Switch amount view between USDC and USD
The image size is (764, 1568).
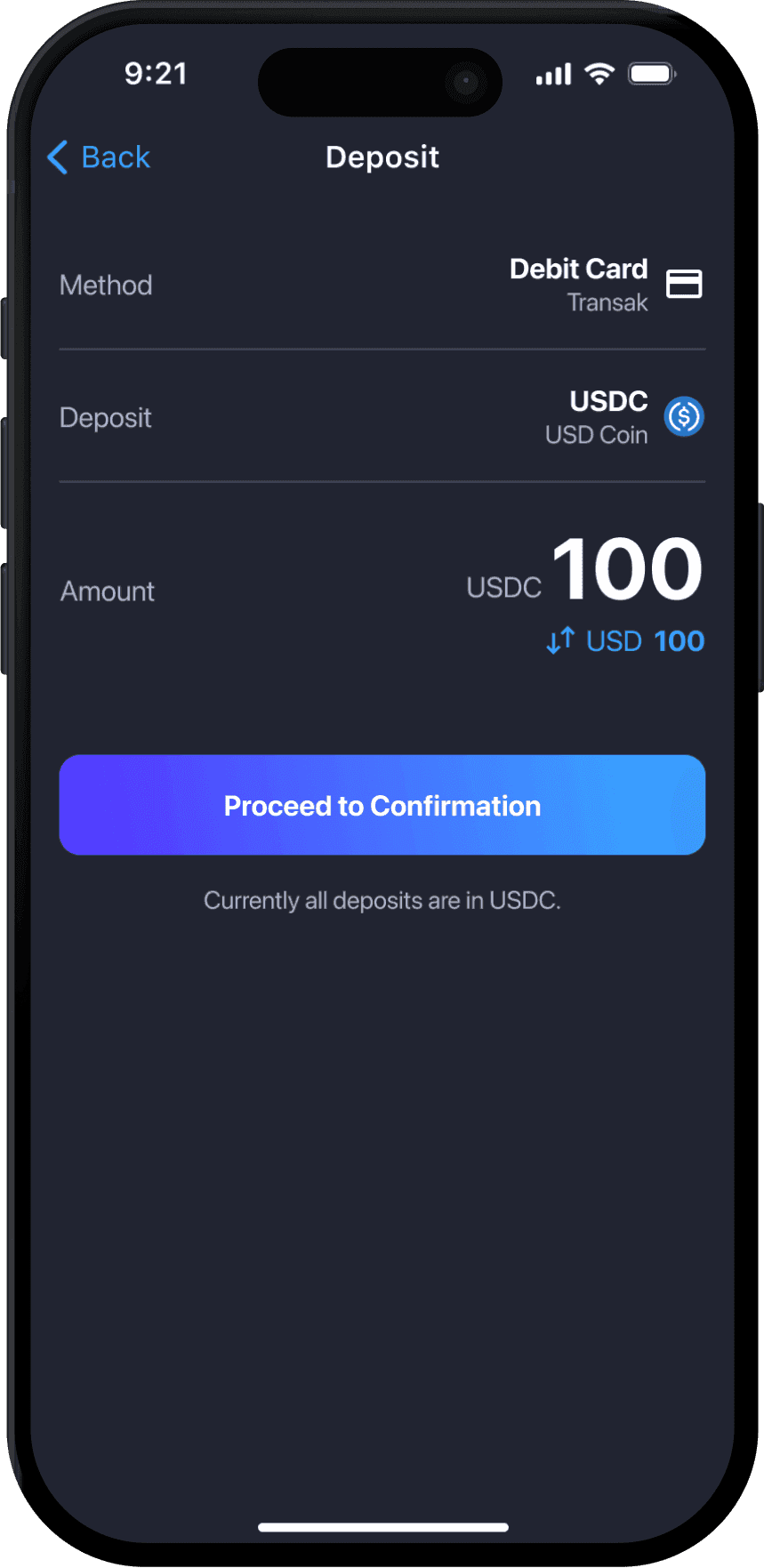623,640
